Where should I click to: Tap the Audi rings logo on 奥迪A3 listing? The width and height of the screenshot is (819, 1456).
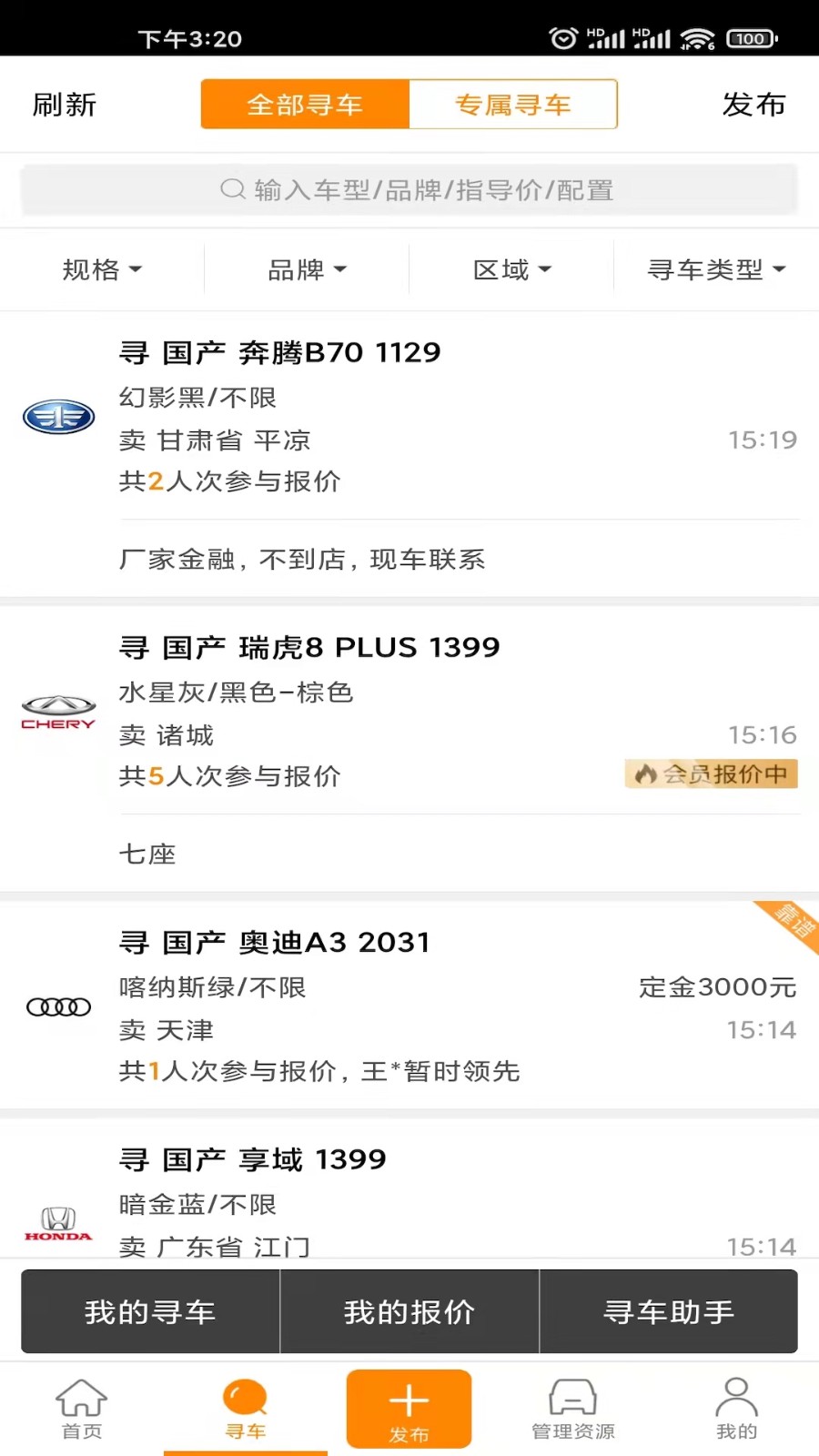click(x=58, y=1006)
